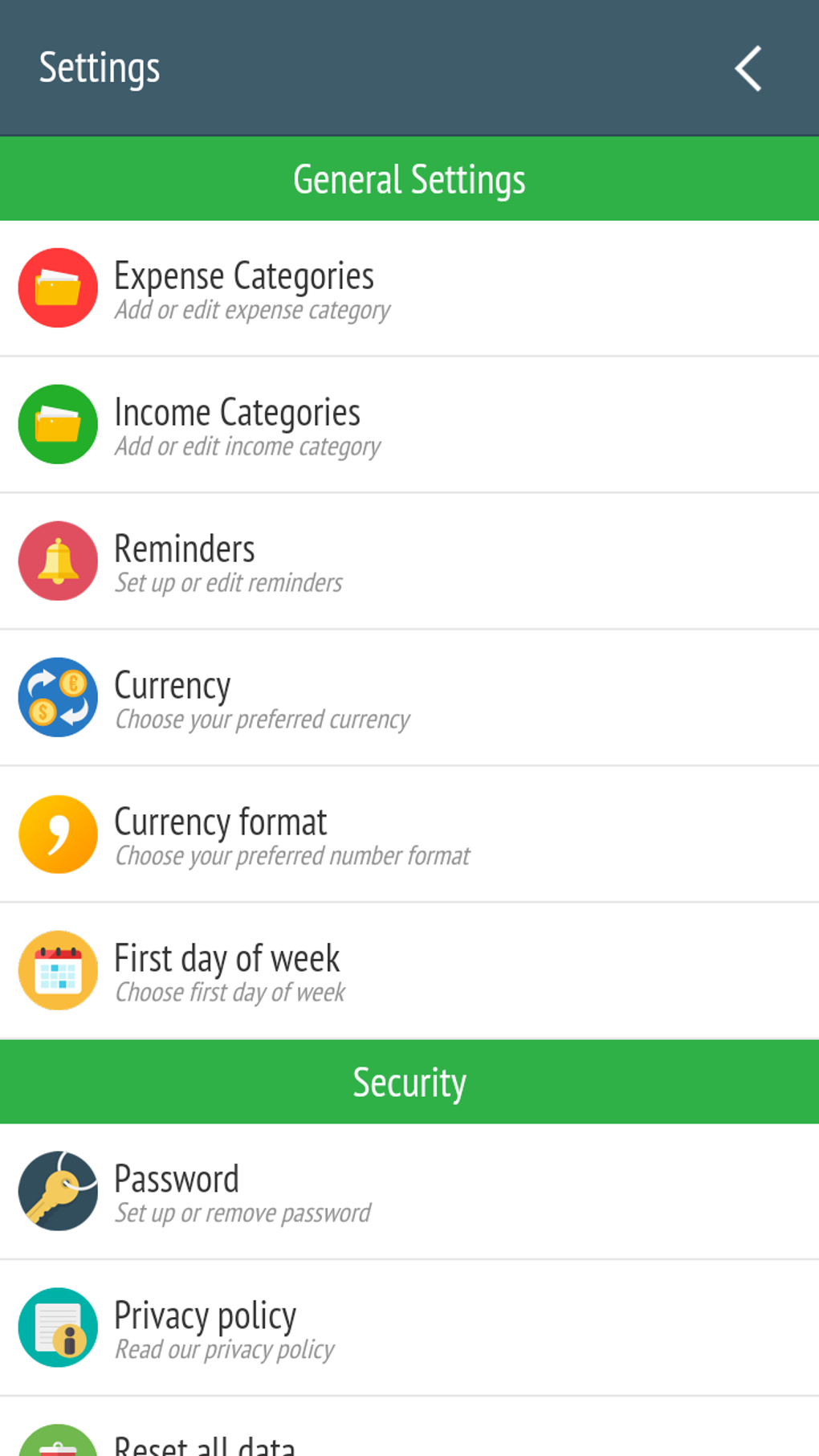Open the Reminders setup
Viewport: 819px width, 1456px height.
point(409,561)
